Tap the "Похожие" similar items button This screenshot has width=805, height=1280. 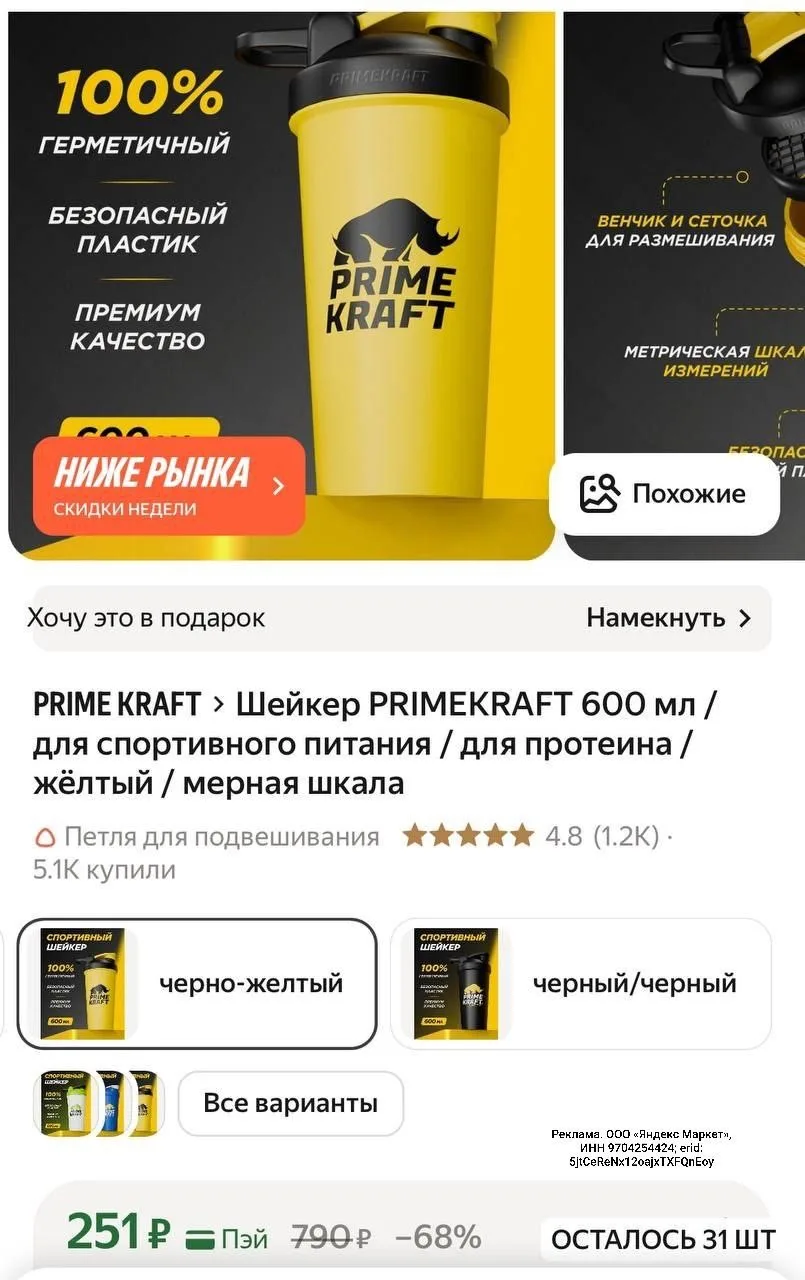(664, 494)
